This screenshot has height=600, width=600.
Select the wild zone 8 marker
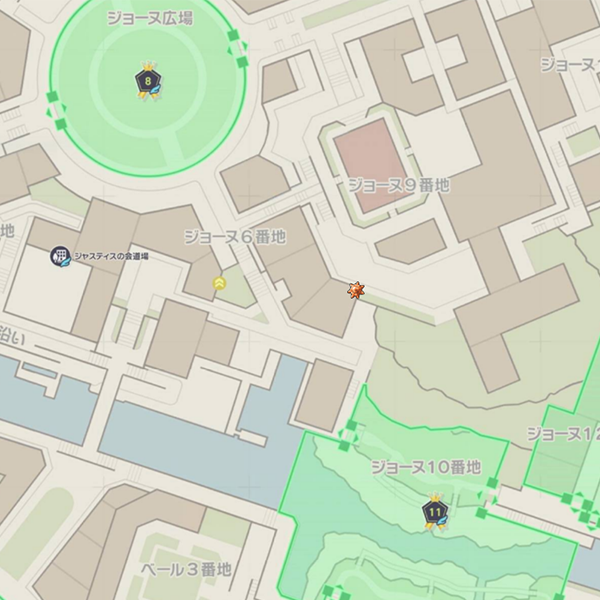(x=148, y=80)
